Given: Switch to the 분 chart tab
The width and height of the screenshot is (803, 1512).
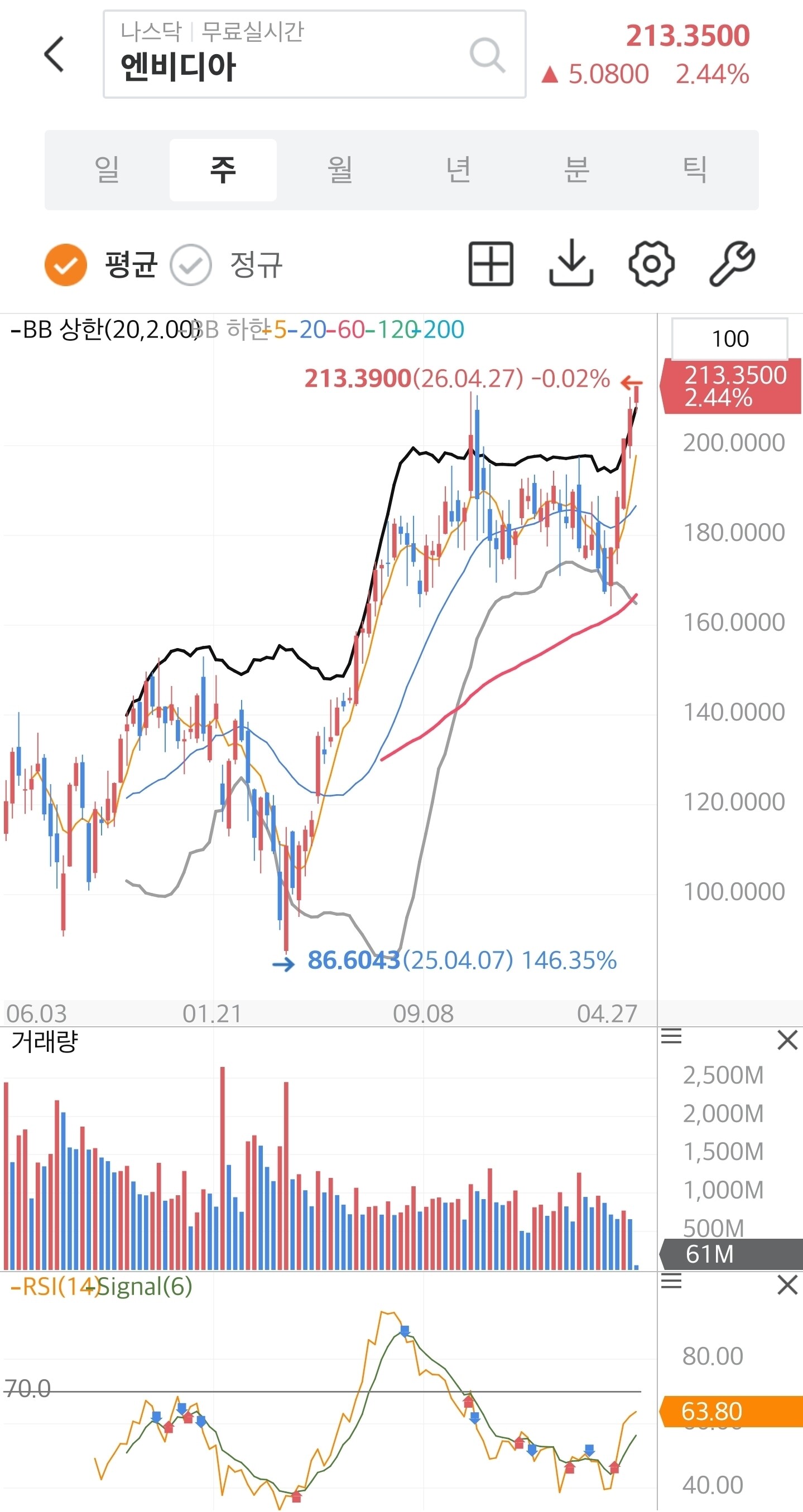Looking at the screenshot, I should point(576,170).
